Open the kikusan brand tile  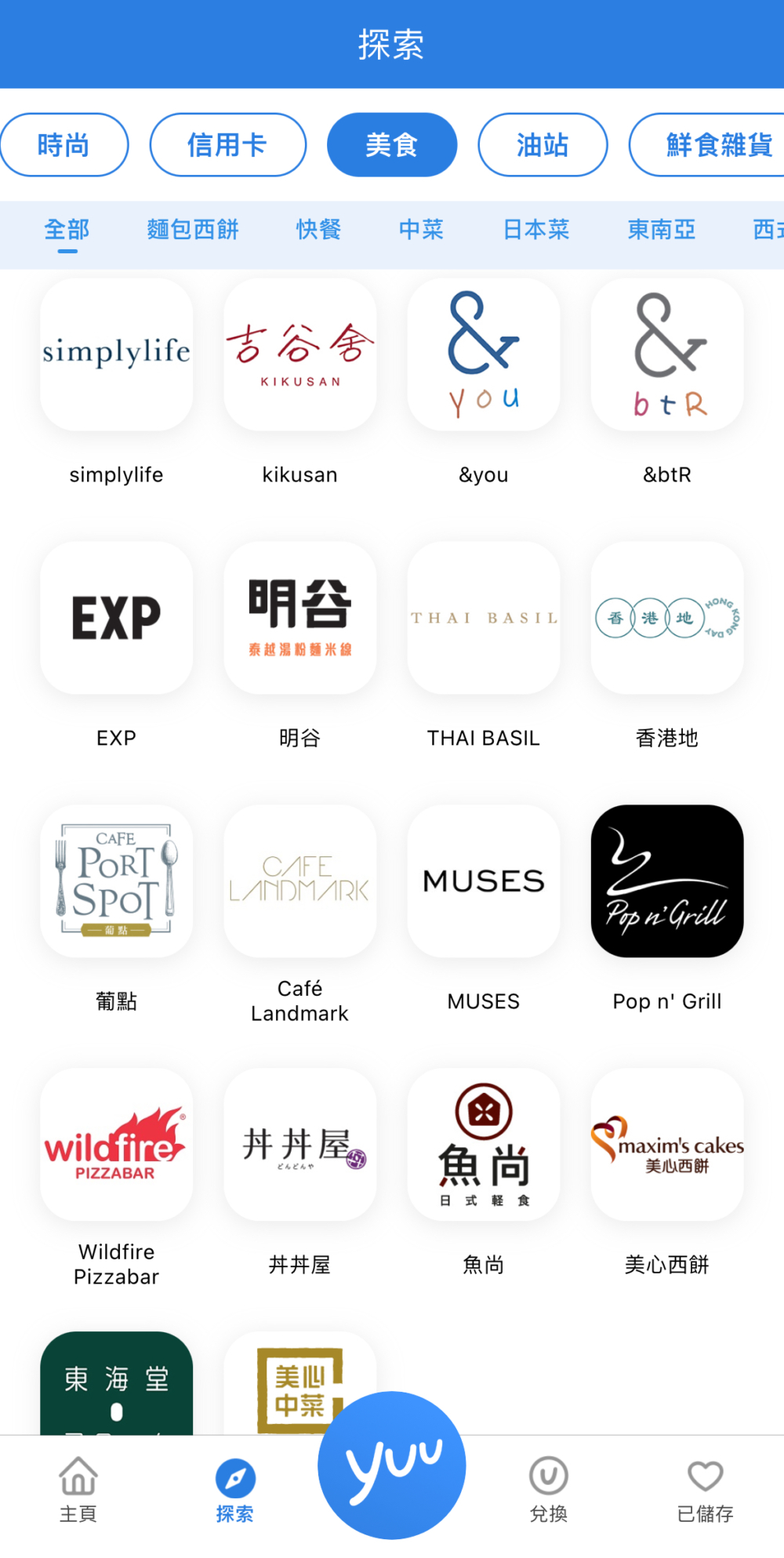click(x=299, y=354)
